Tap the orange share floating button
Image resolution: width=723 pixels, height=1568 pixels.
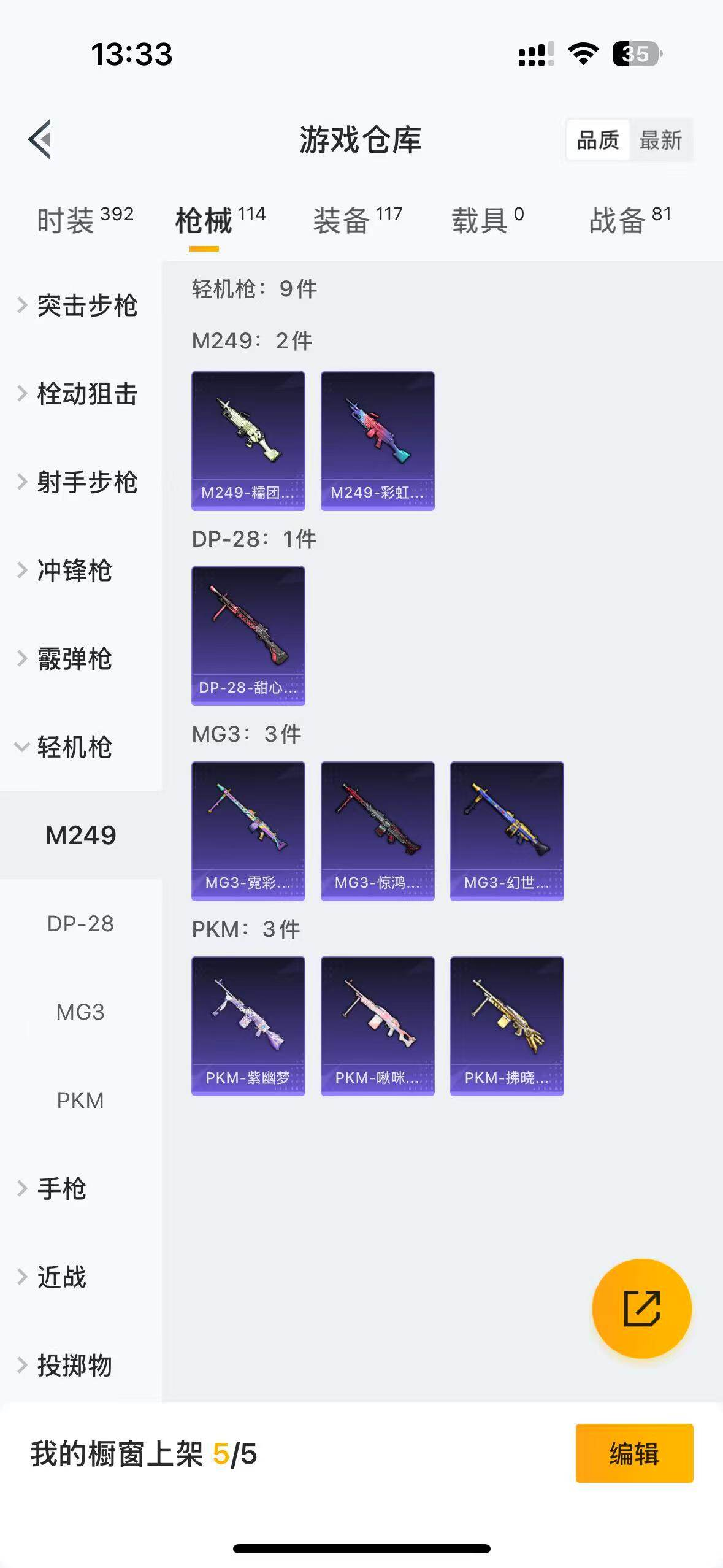pos(641,1309)
